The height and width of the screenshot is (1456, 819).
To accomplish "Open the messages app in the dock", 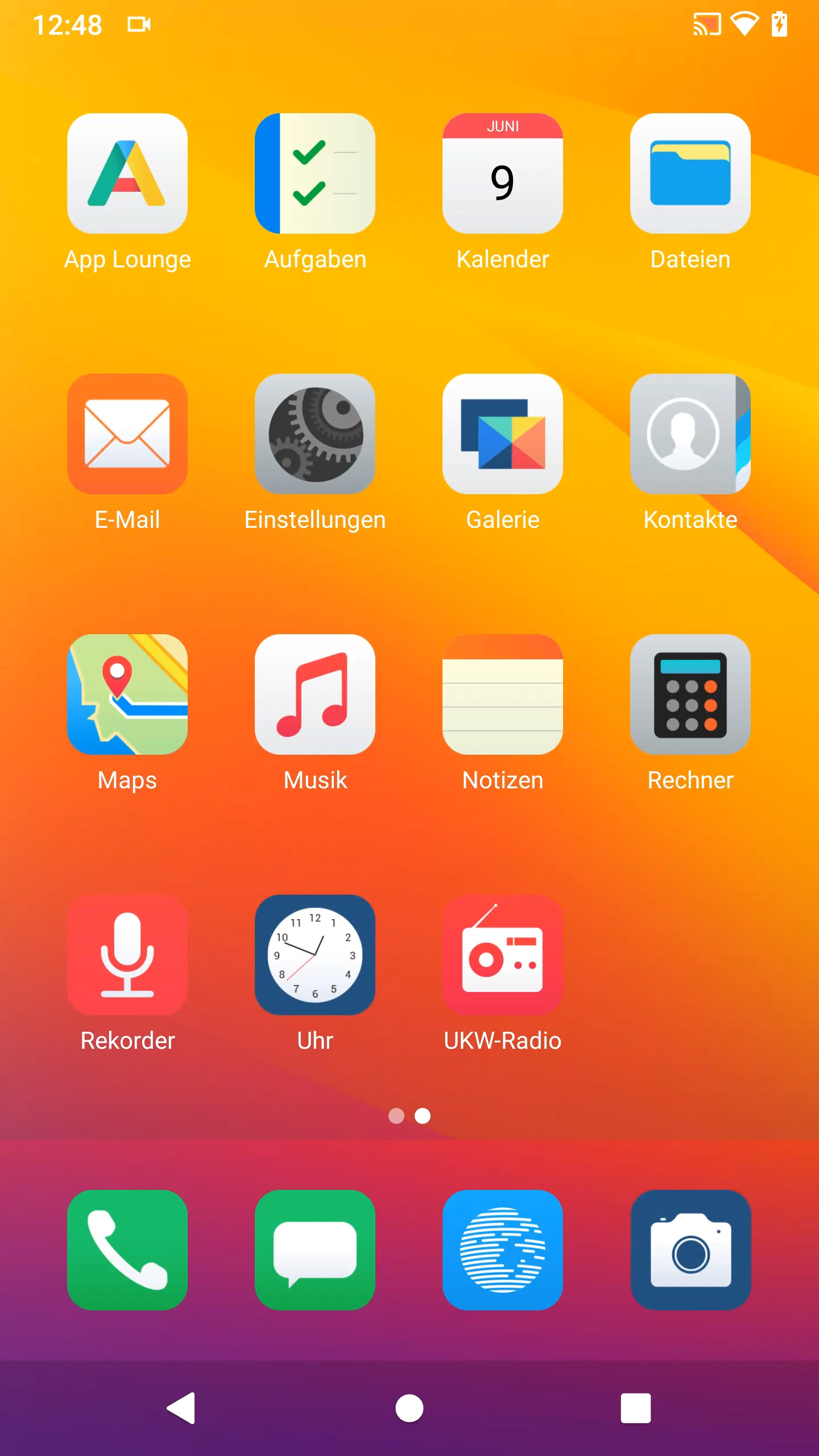I will coord(315,1250).
